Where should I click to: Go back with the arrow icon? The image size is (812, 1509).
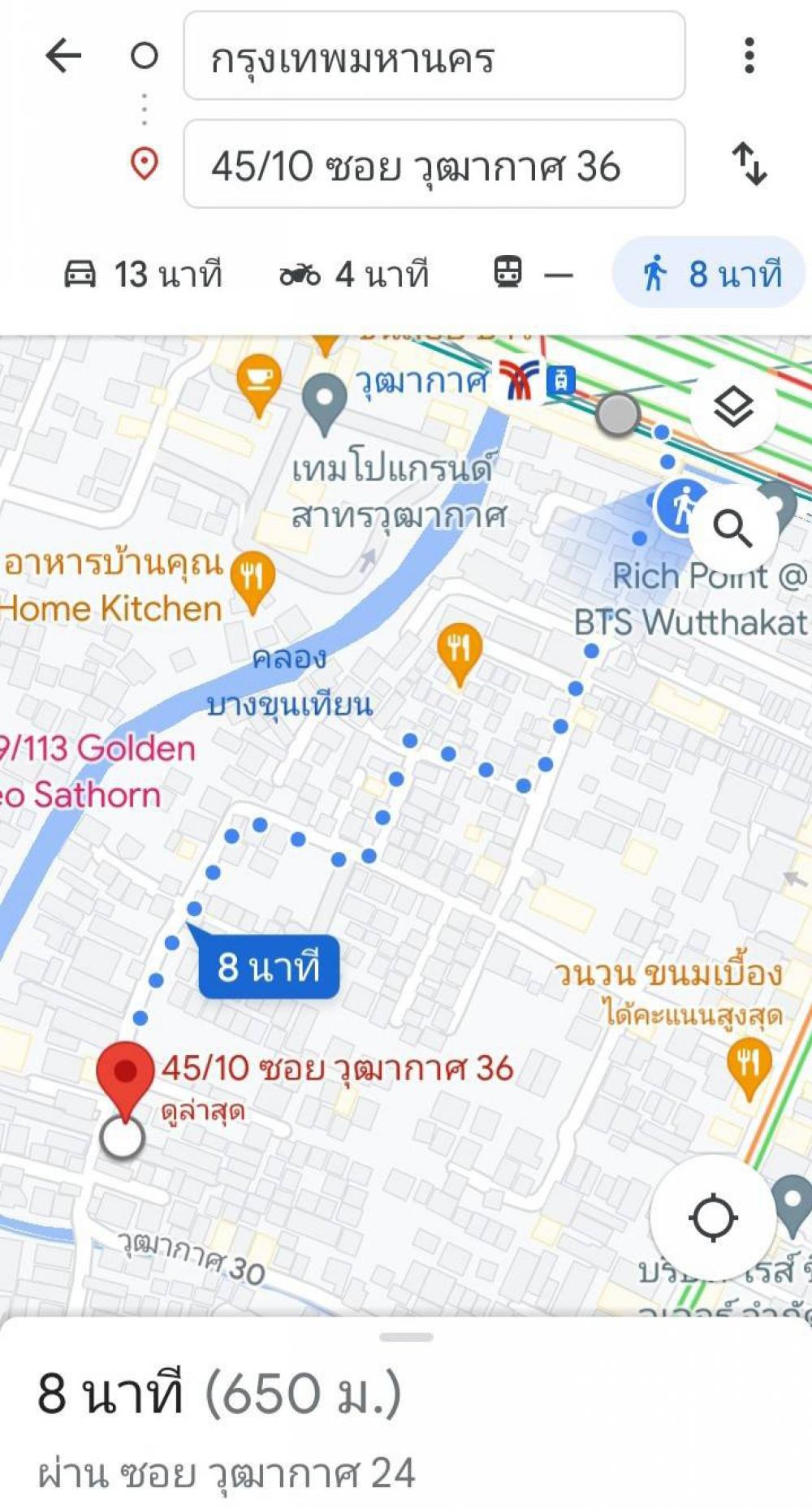tap(63, 56)
